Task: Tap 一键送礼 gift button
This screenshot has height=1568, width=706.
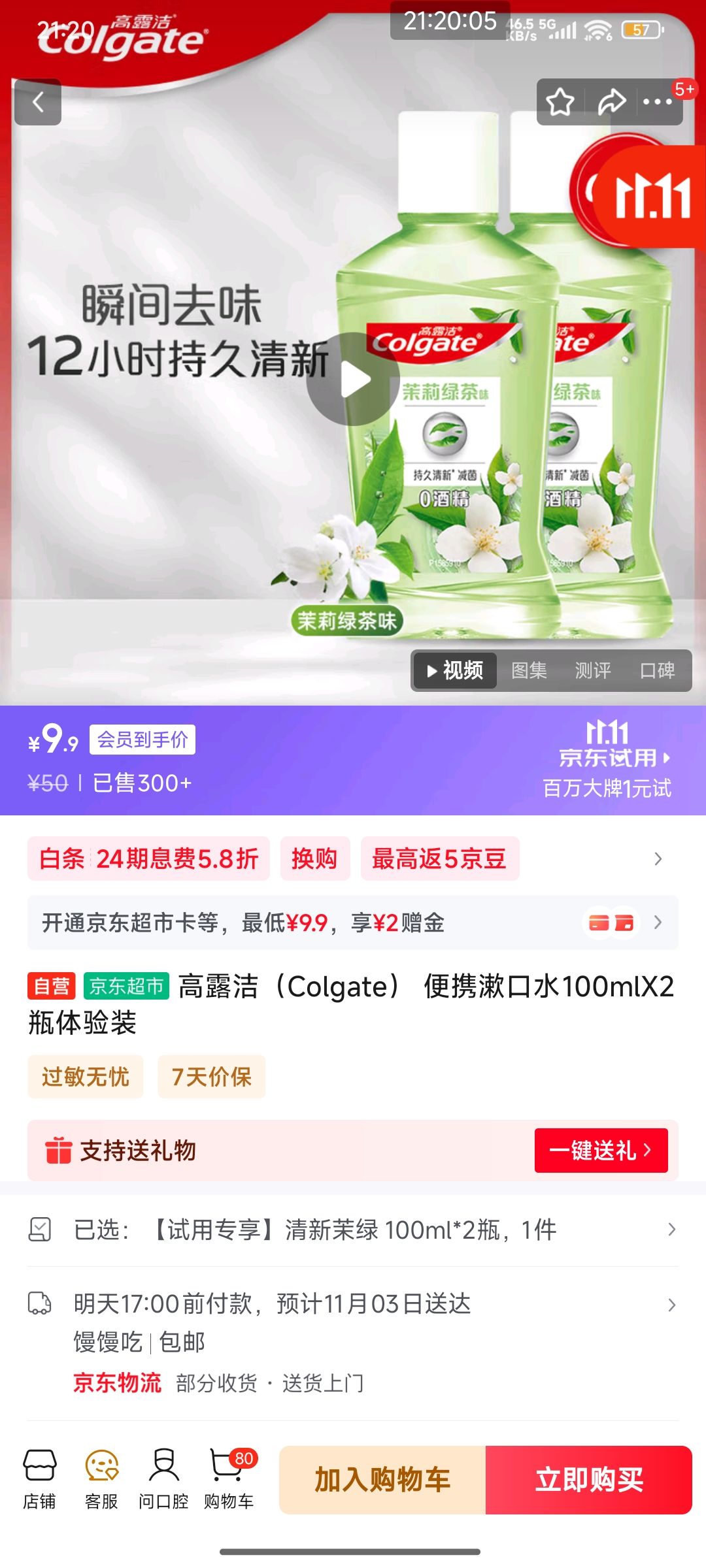Action: (599, 1151)
